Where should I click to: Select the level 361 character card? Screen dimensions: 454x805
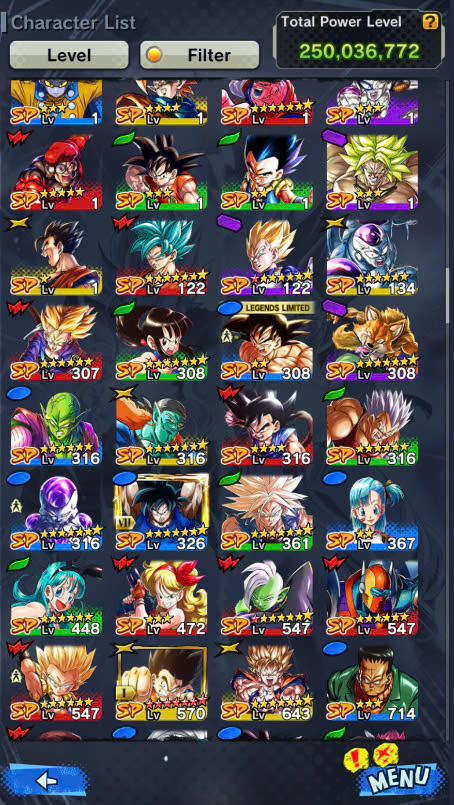[267, 512]
